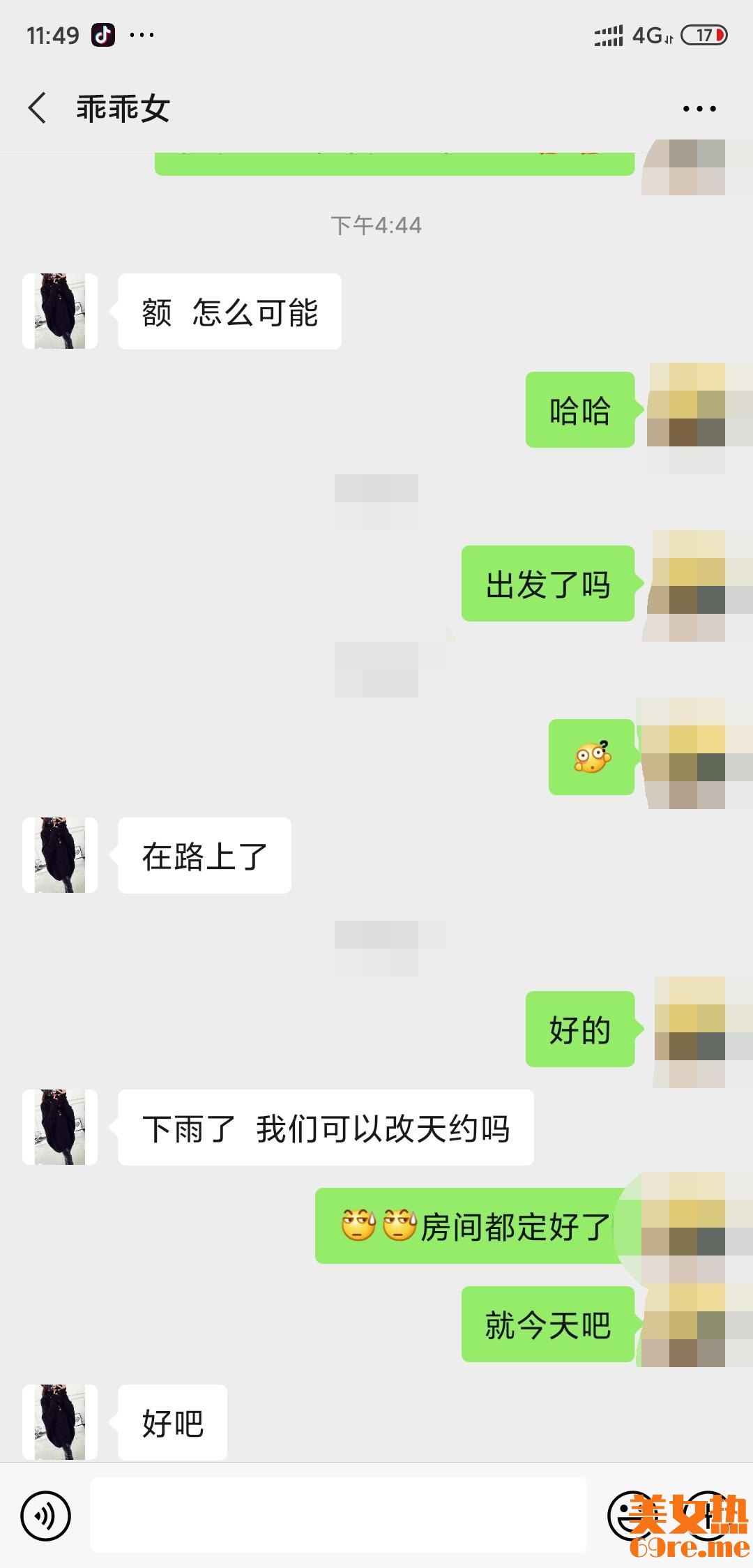
Task: Open the avatar next to 好吧
Action: point(60,1422)
